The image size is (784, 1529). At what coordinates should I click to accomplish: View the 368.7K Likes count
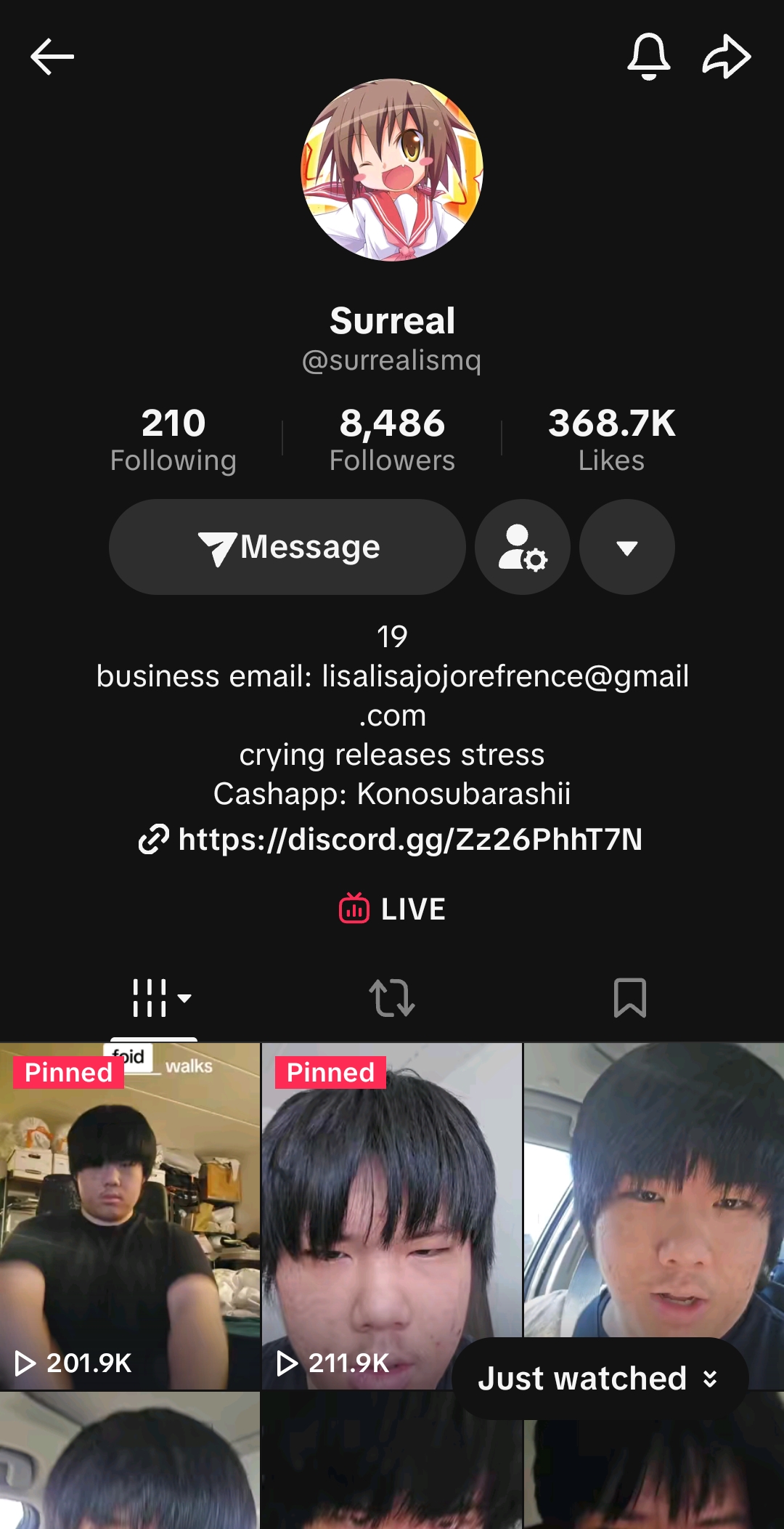[611, 439]
